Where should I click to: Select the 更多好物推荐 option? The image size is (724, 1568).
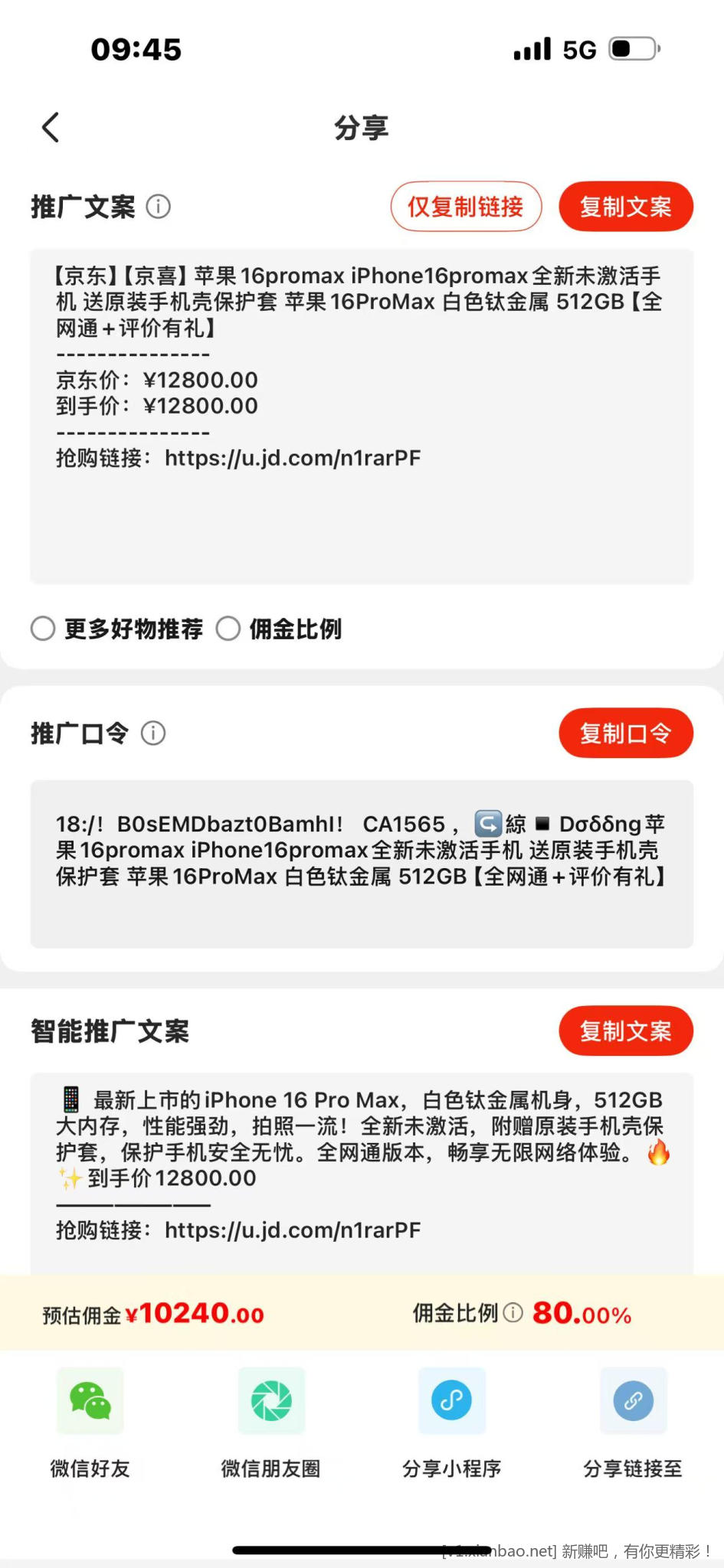[x=44, y=629]
